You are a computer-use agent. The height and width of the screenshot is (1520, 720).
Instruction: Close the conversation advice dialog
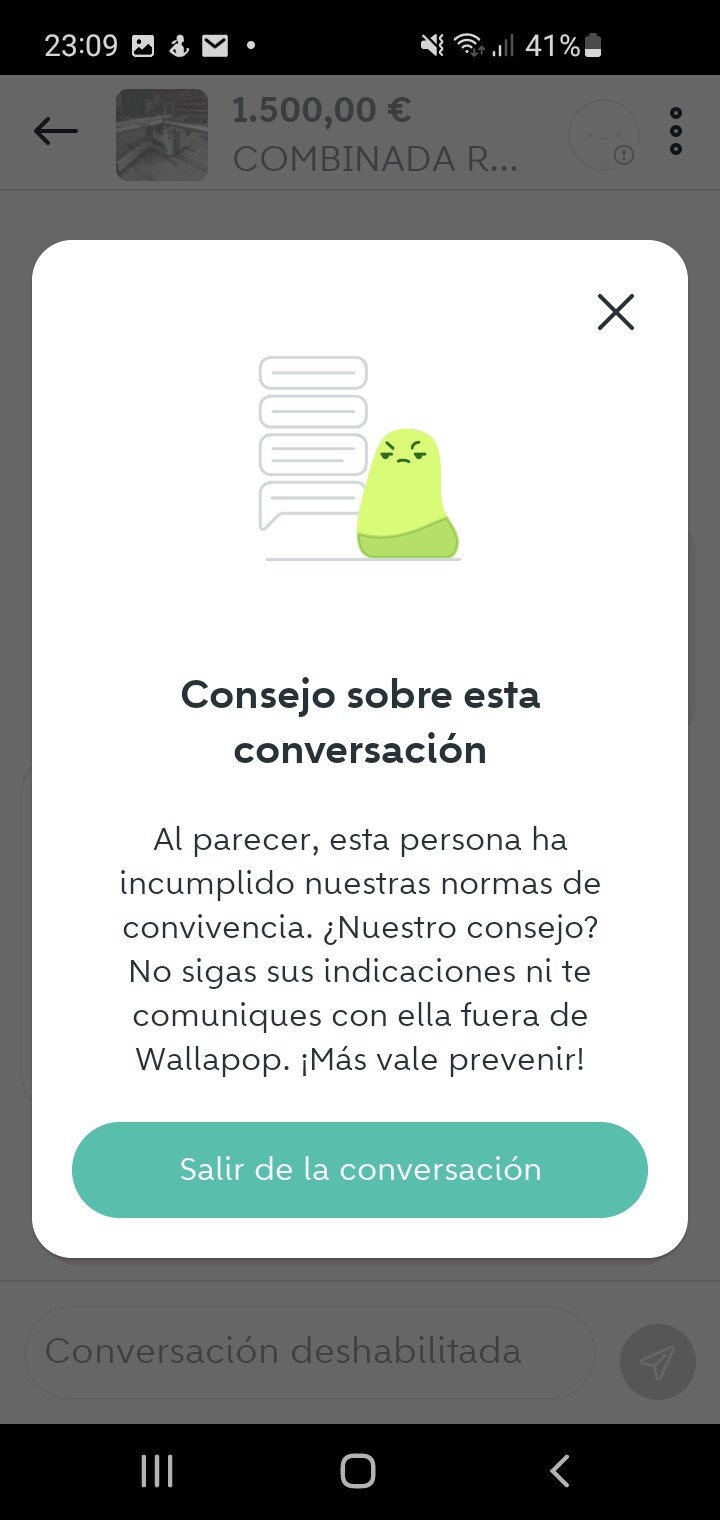[615, 312]
